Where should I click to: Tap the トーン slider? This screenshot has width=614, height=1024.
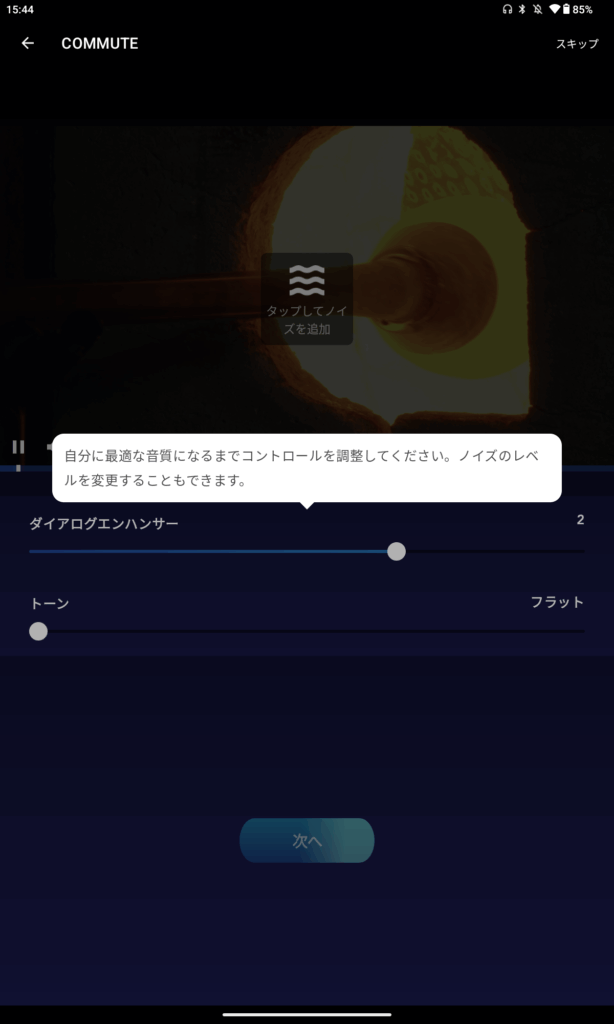coord(38,631)
